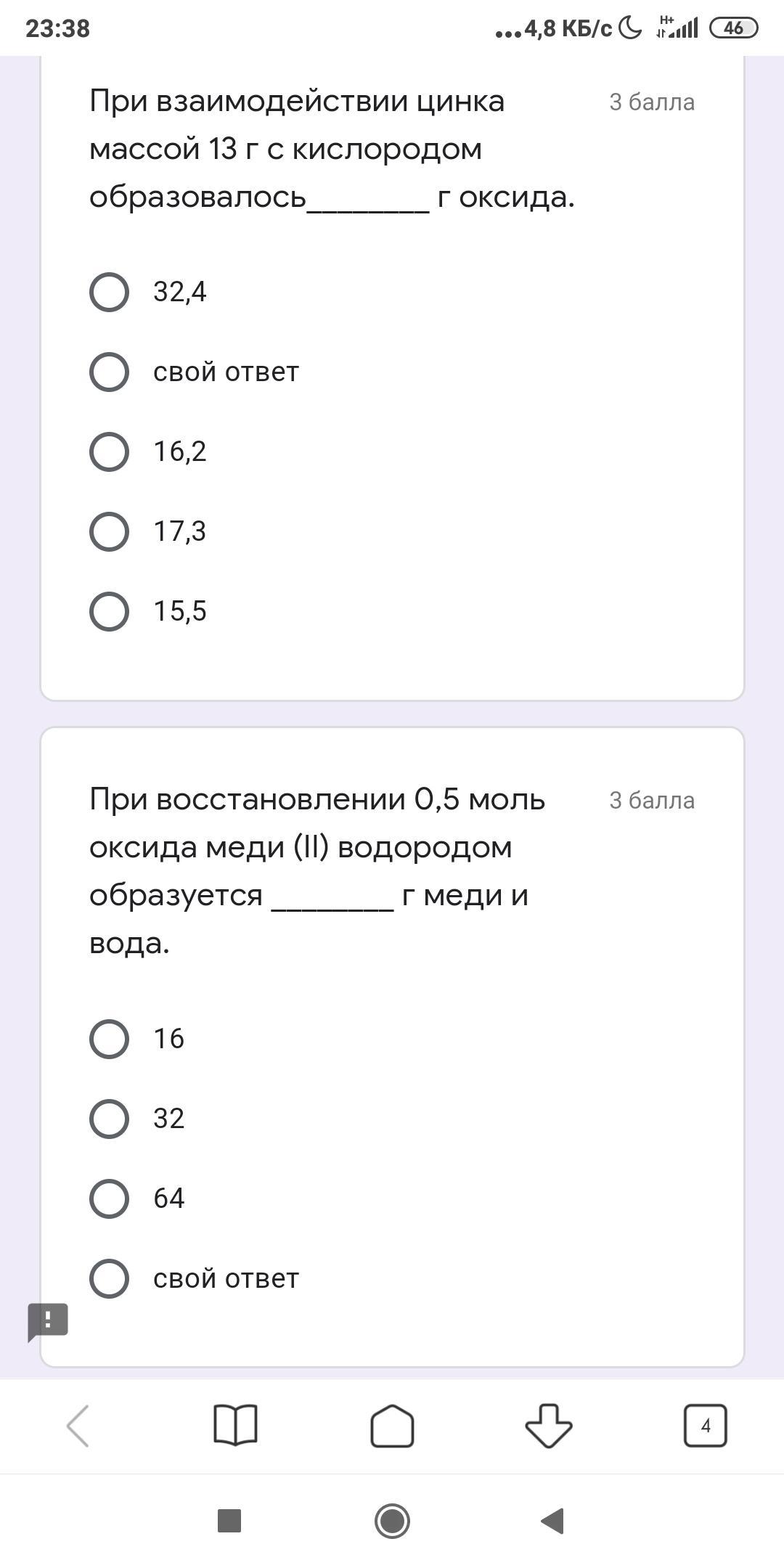Viewport: 784px width, 1568px height.
Task: Tap the system home circle button
Action: click(392, 1521)
